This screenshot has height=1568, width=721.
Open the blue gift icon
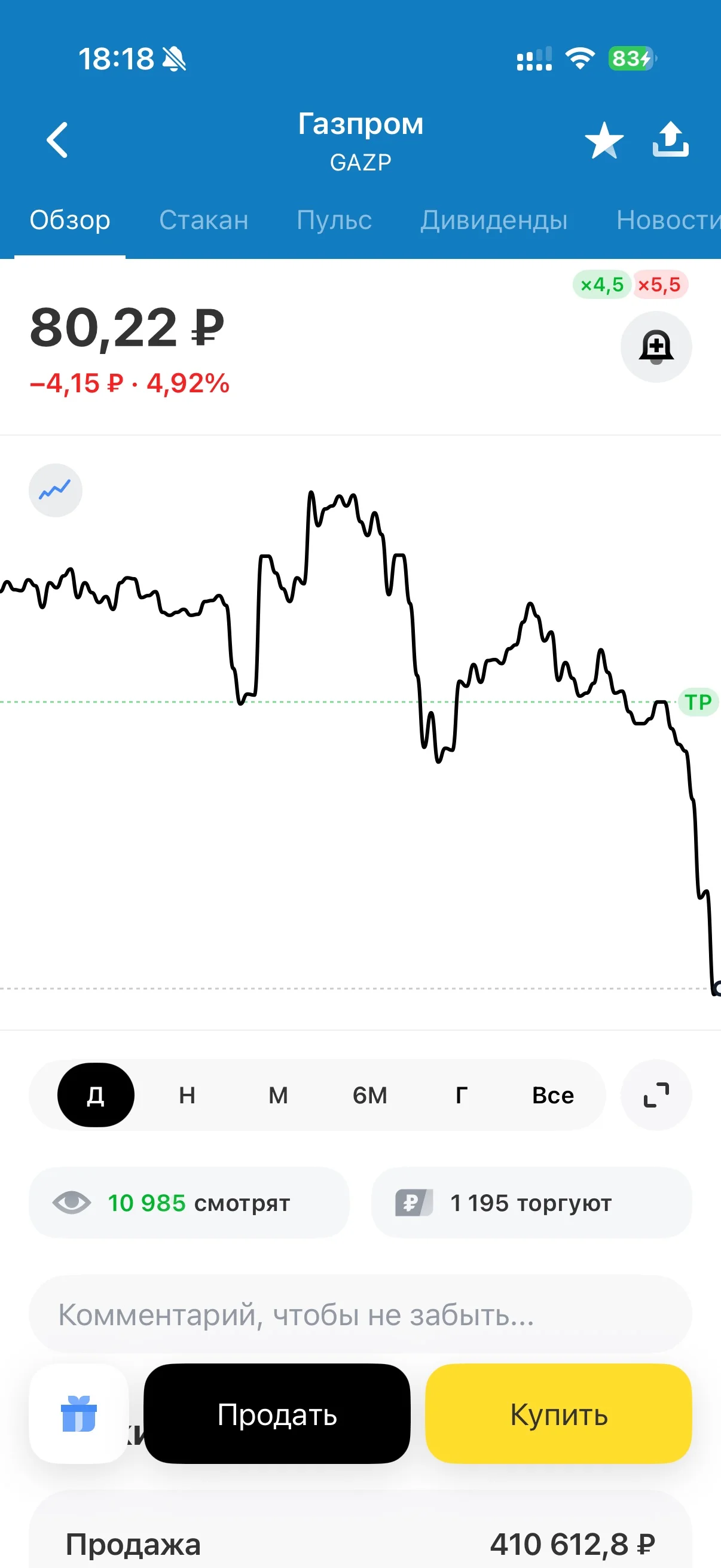(x=78, y=1413)
